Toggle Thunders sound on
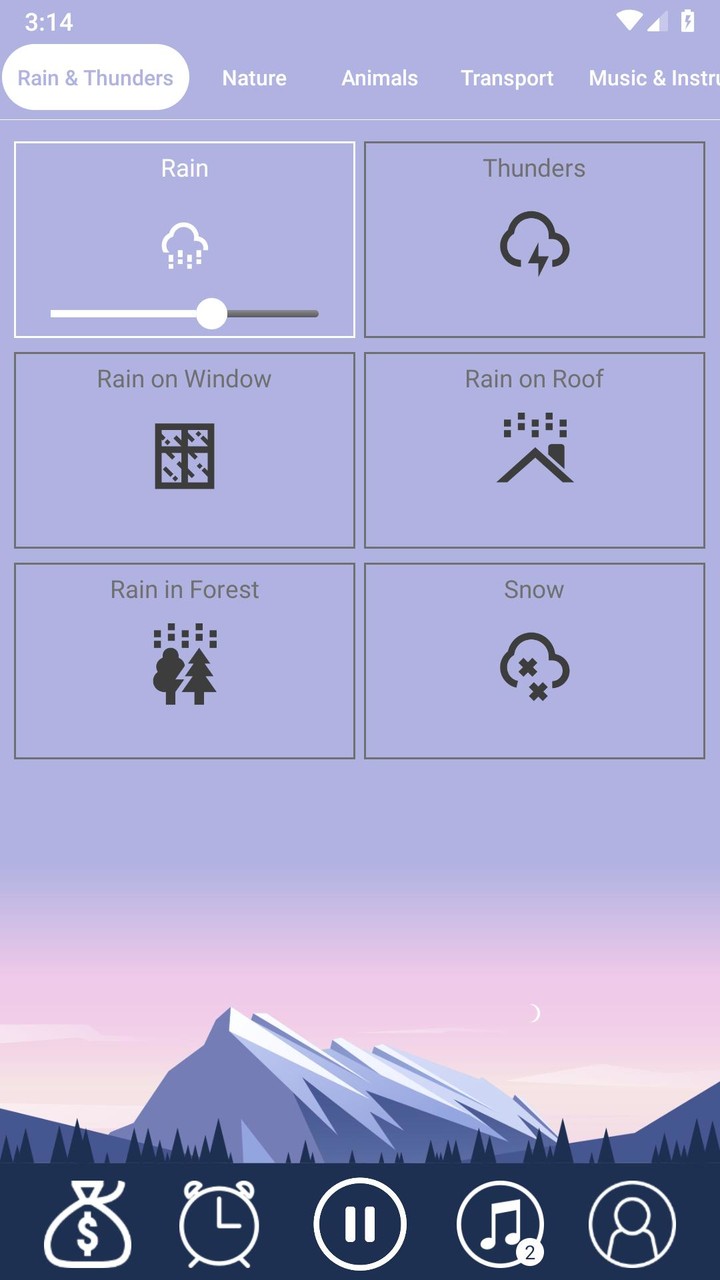This screenshot has height=1280, width=720. pyautogui.click(x=534, y=238)
